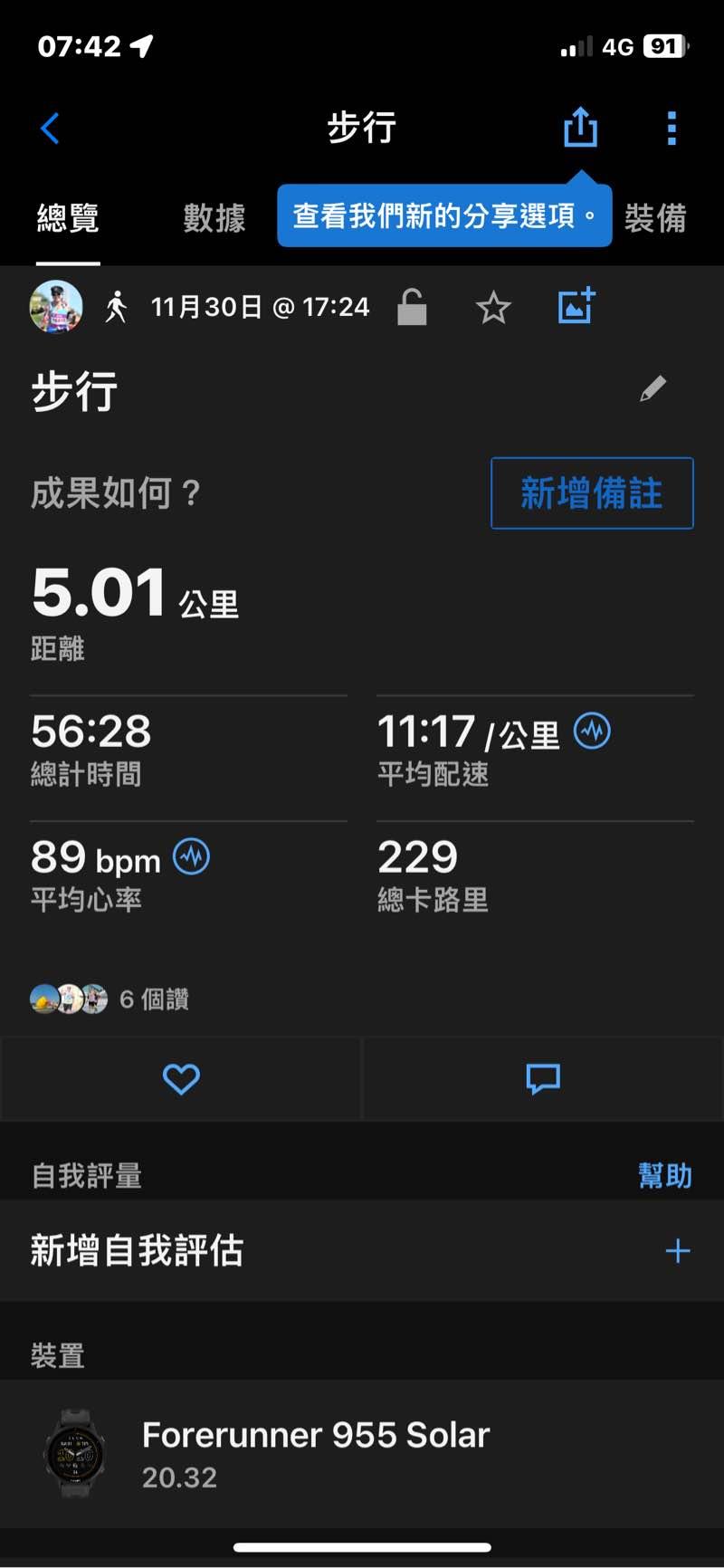The height and width of the screenshot is (1568, 724).
Task: Open the user profile avatar
Action: pyautogui.click(x=56, y=307)
